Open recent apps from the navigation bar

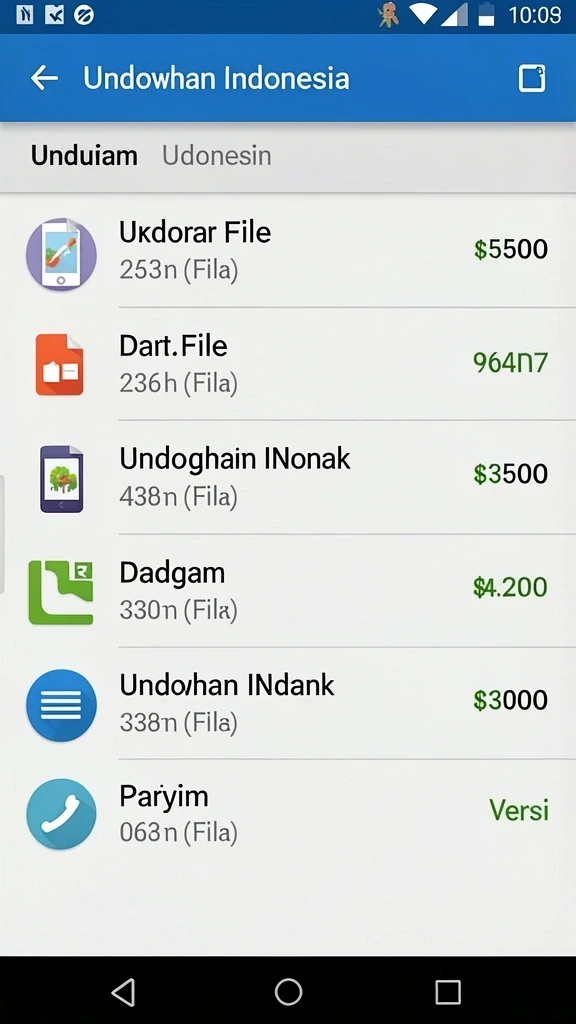point(448,991)
